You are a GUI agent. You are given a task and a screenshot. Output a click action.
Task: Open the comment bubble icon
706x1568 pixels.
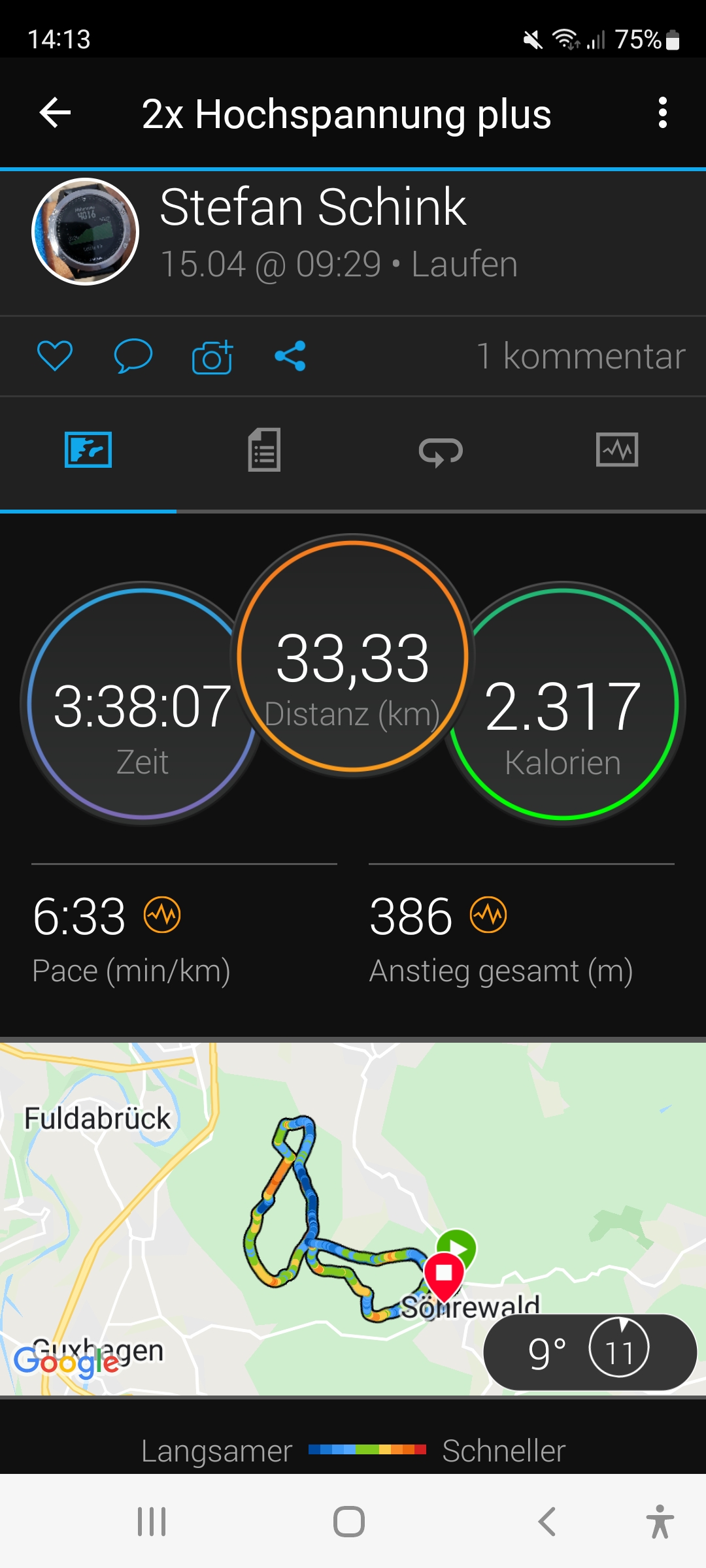click(133, 356)
